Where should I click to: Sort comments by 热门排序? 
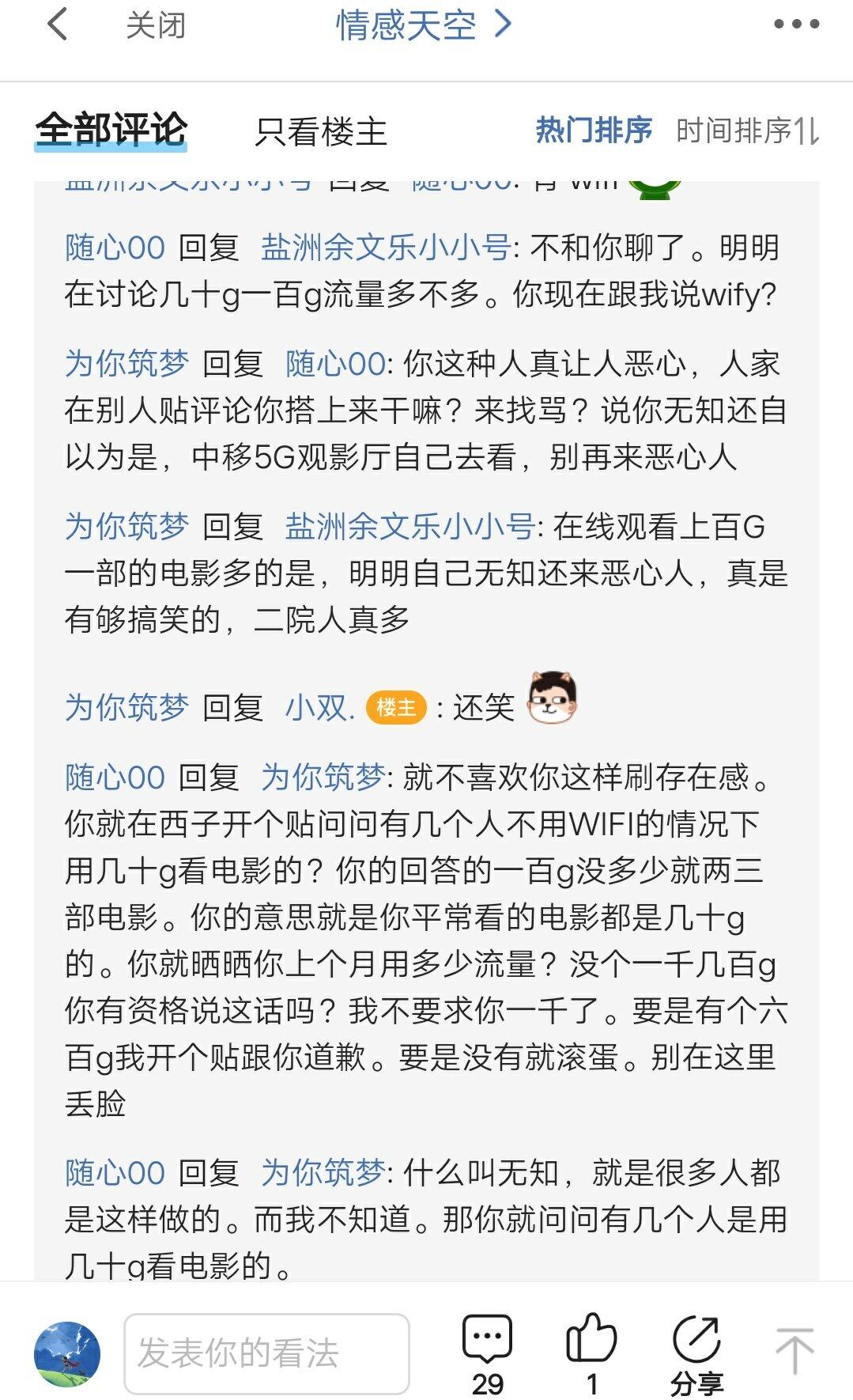tap(593, 130)
